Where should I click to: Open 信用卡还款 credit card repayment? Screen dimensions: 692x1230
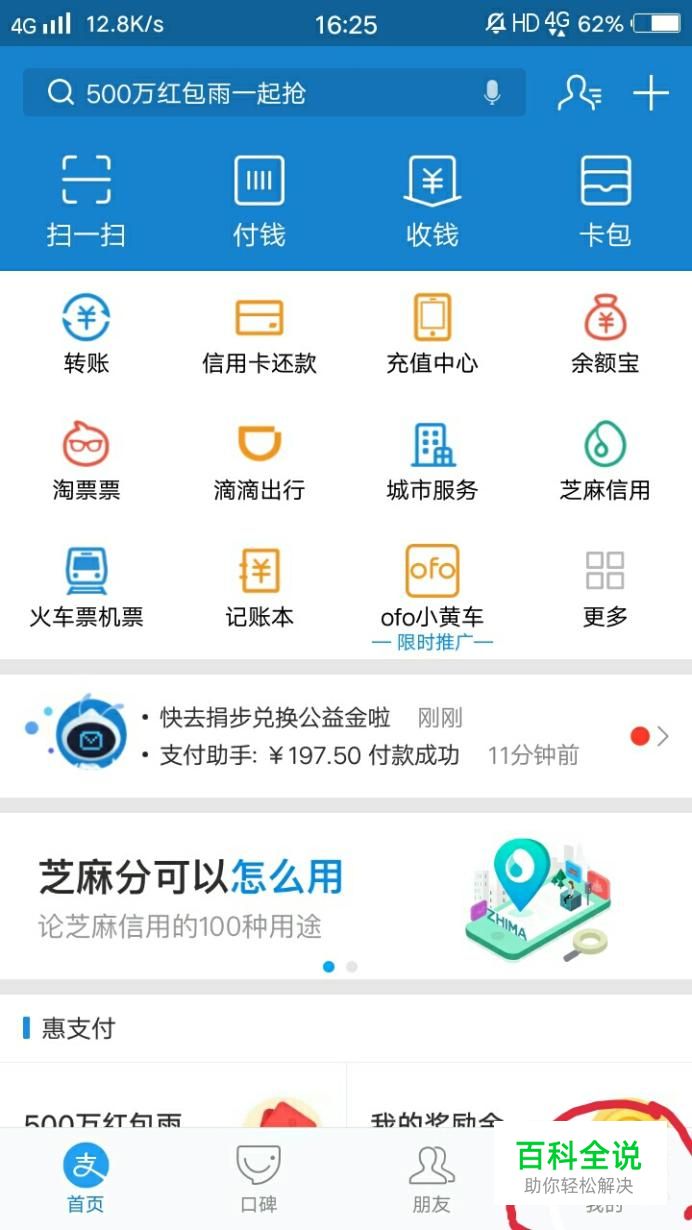pyautogui.click(x=259, y=335)
